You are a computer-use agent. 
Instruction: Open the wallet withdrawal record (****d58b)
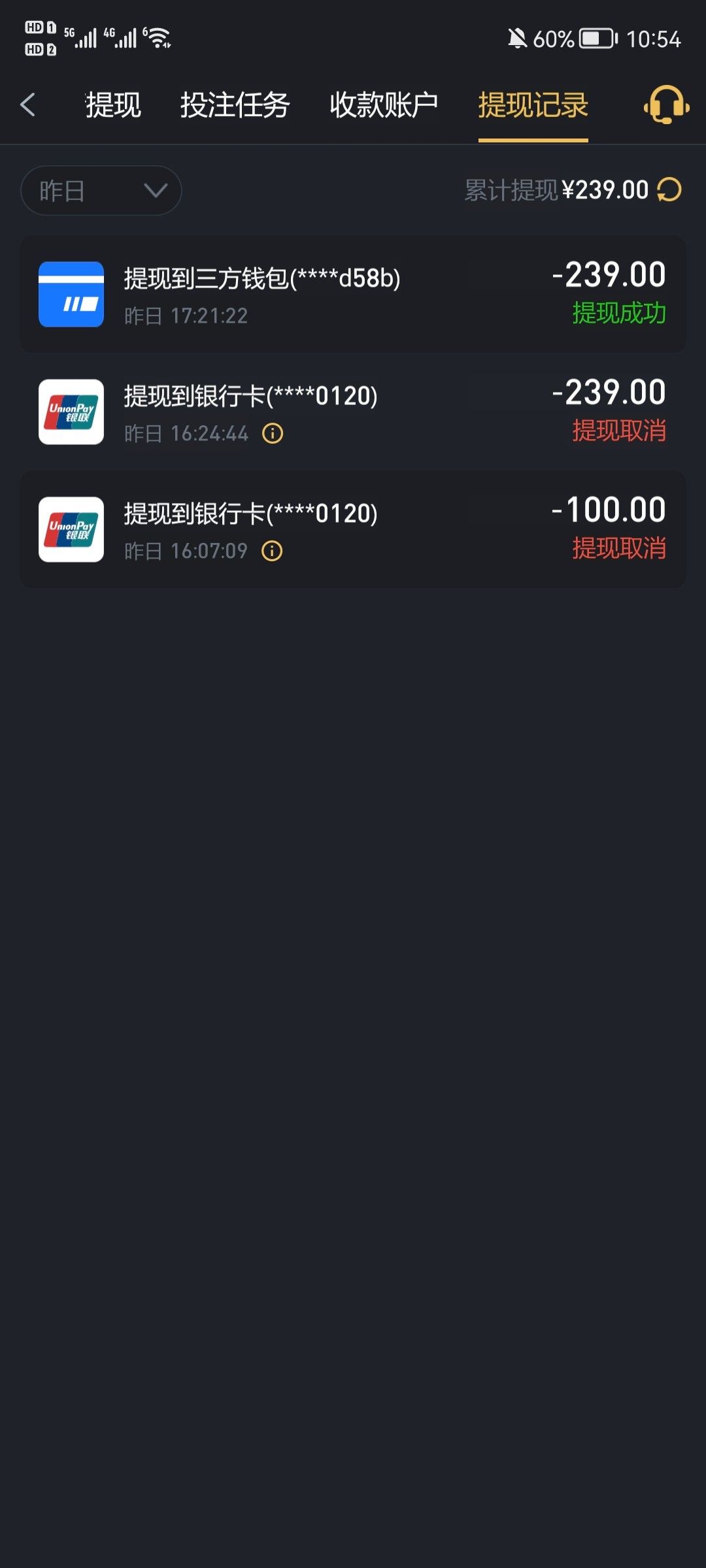point(261,278)
